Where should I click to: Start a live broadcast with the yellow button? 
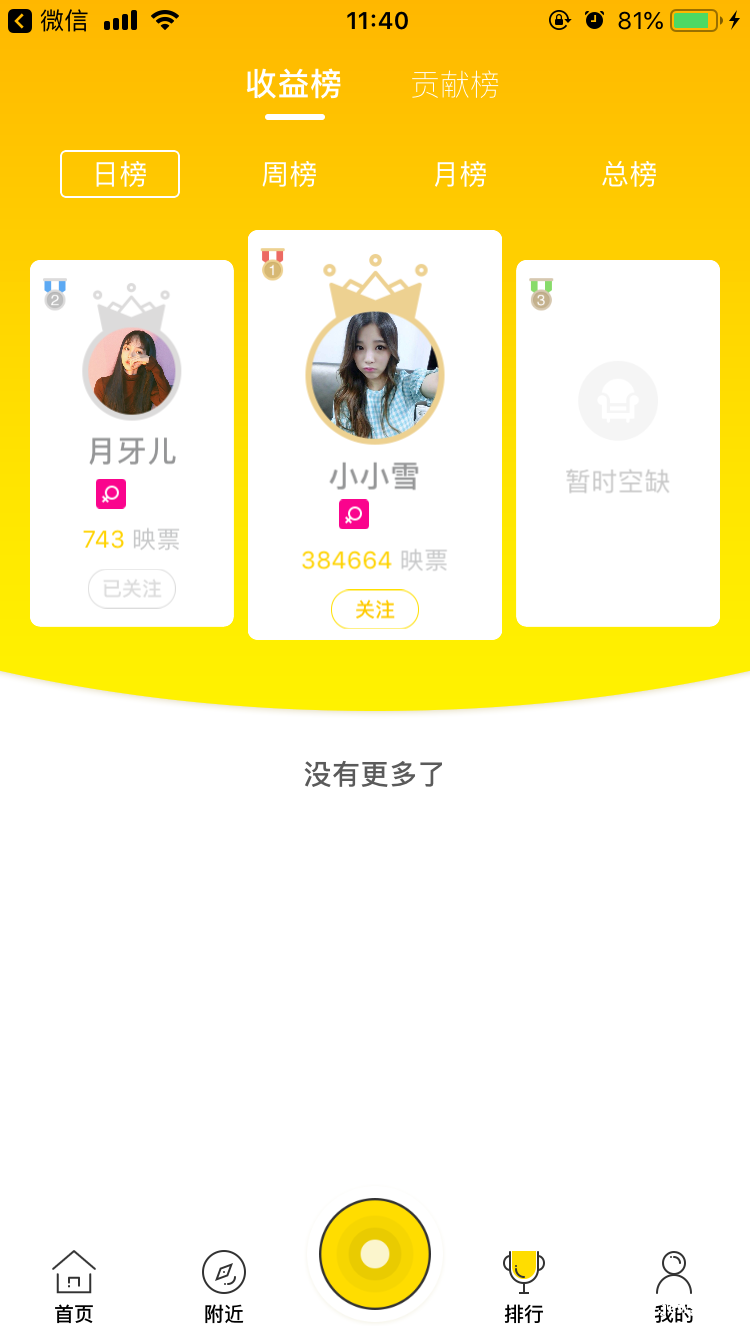click(x=375, y=1254)
